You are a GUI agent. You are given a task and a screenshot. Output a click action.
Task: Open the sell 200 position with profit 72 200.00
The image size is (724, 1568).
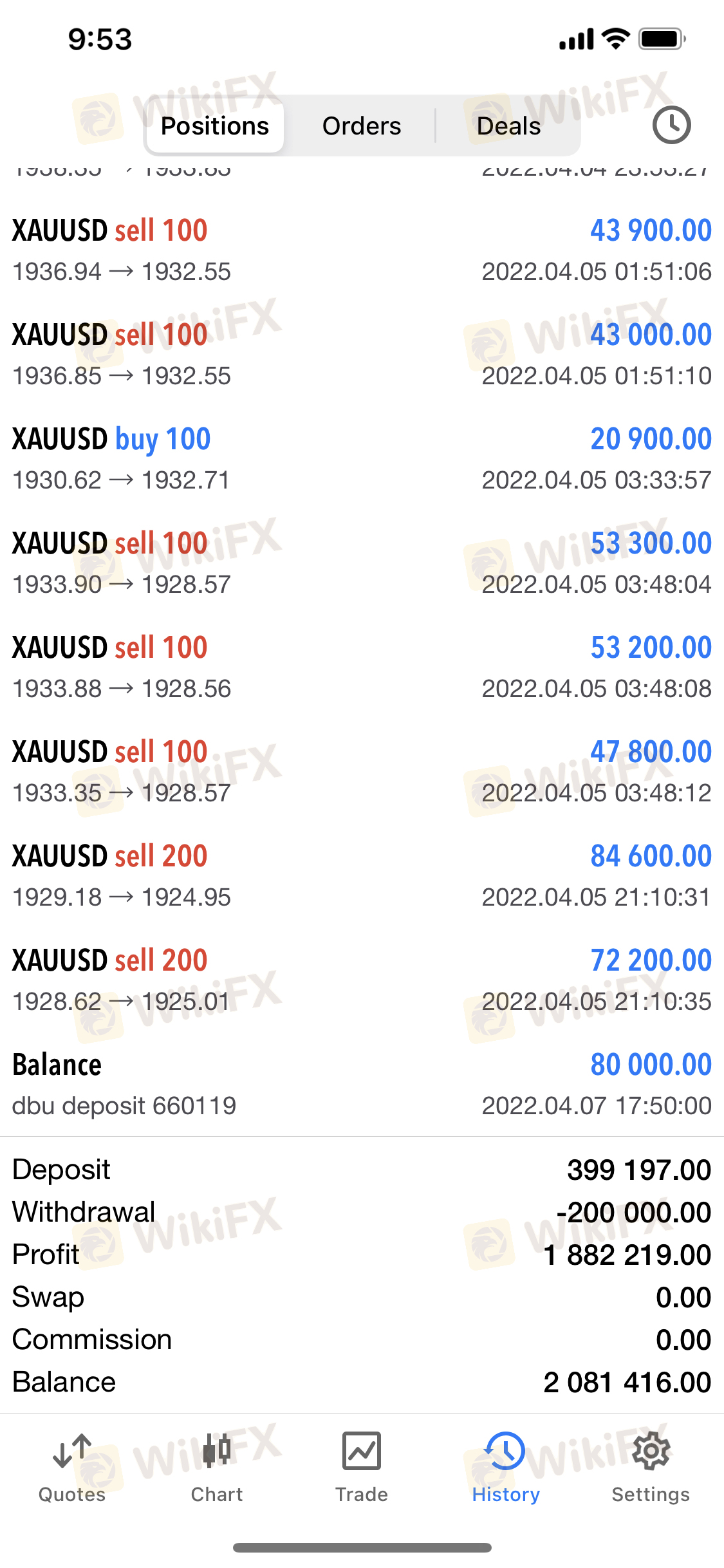pos(362,980)
